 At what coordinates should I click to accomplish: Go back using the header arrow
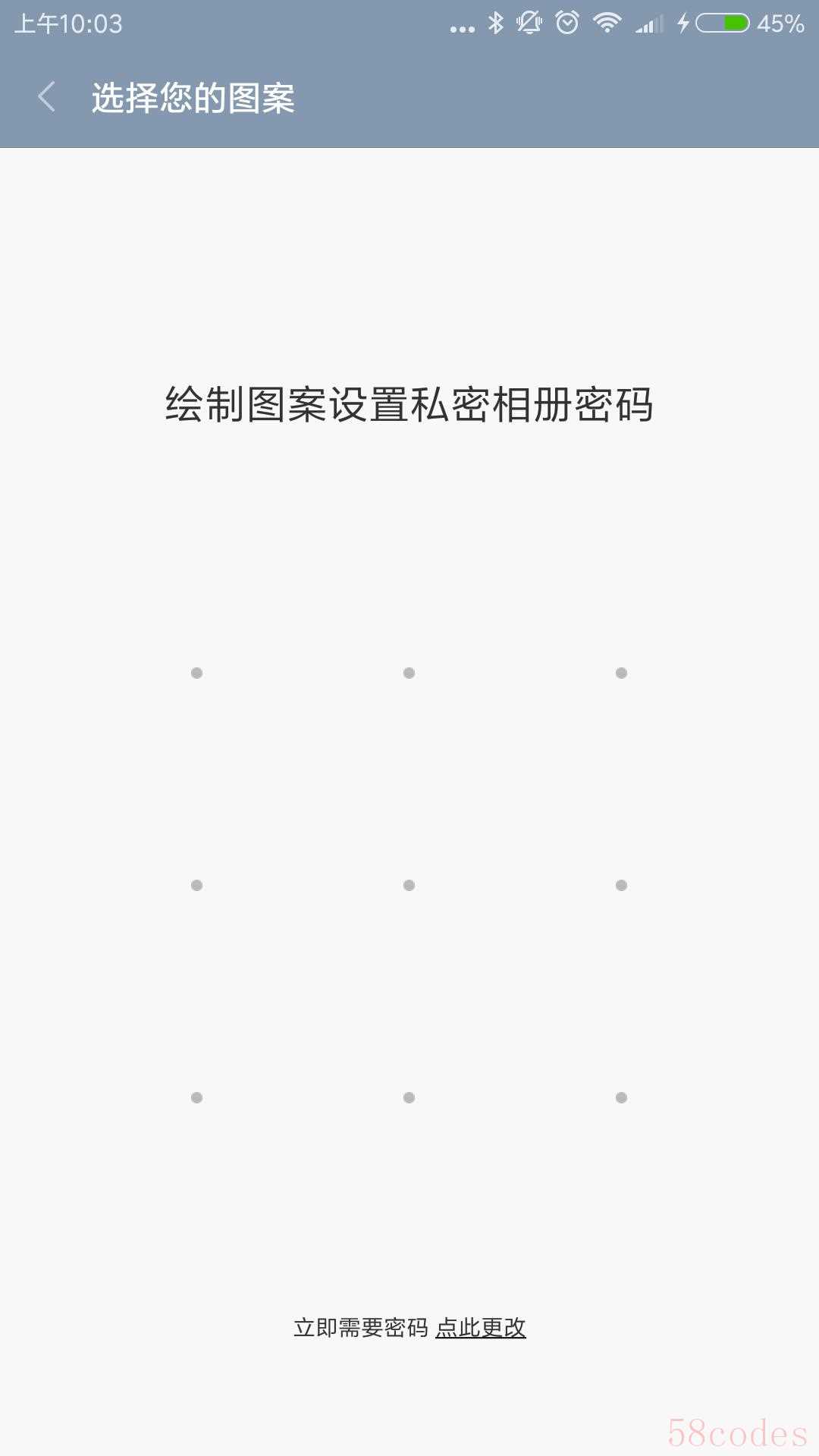(47, 97)
